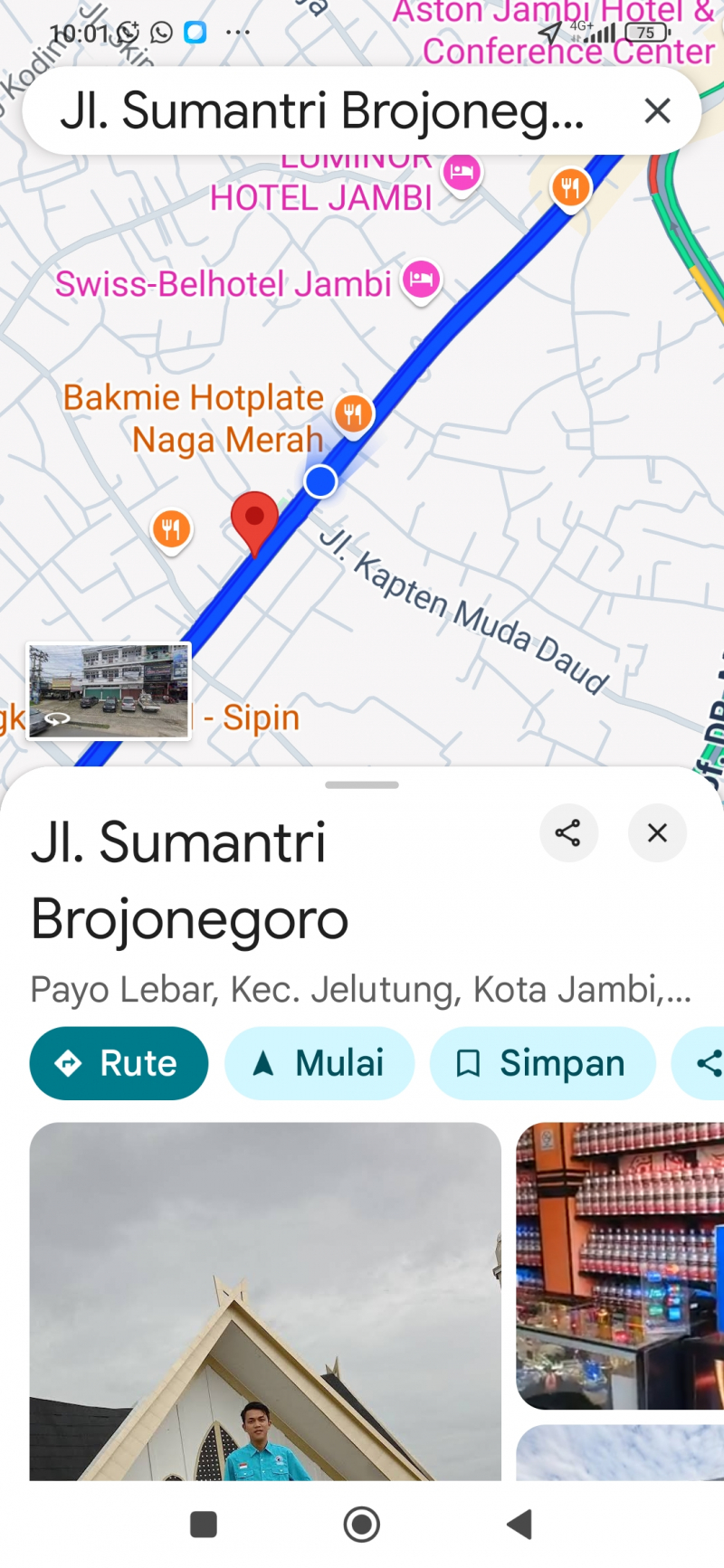Go to the system home screen
Screen dimensions: 724x1568
[362, 1525]
